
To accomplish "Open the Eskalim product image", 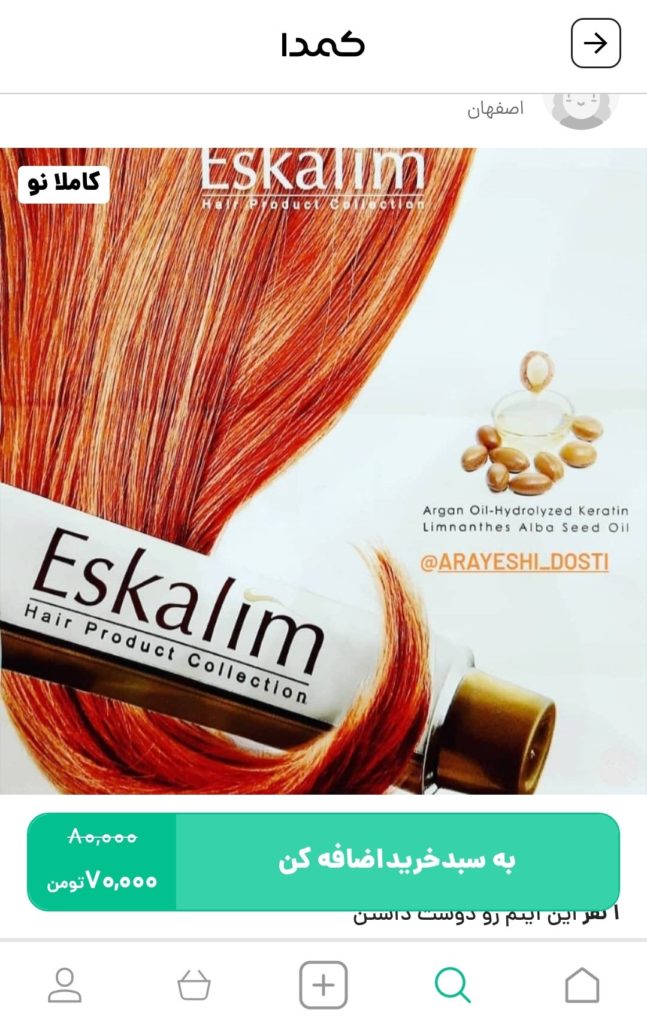I will click(323, 470).
